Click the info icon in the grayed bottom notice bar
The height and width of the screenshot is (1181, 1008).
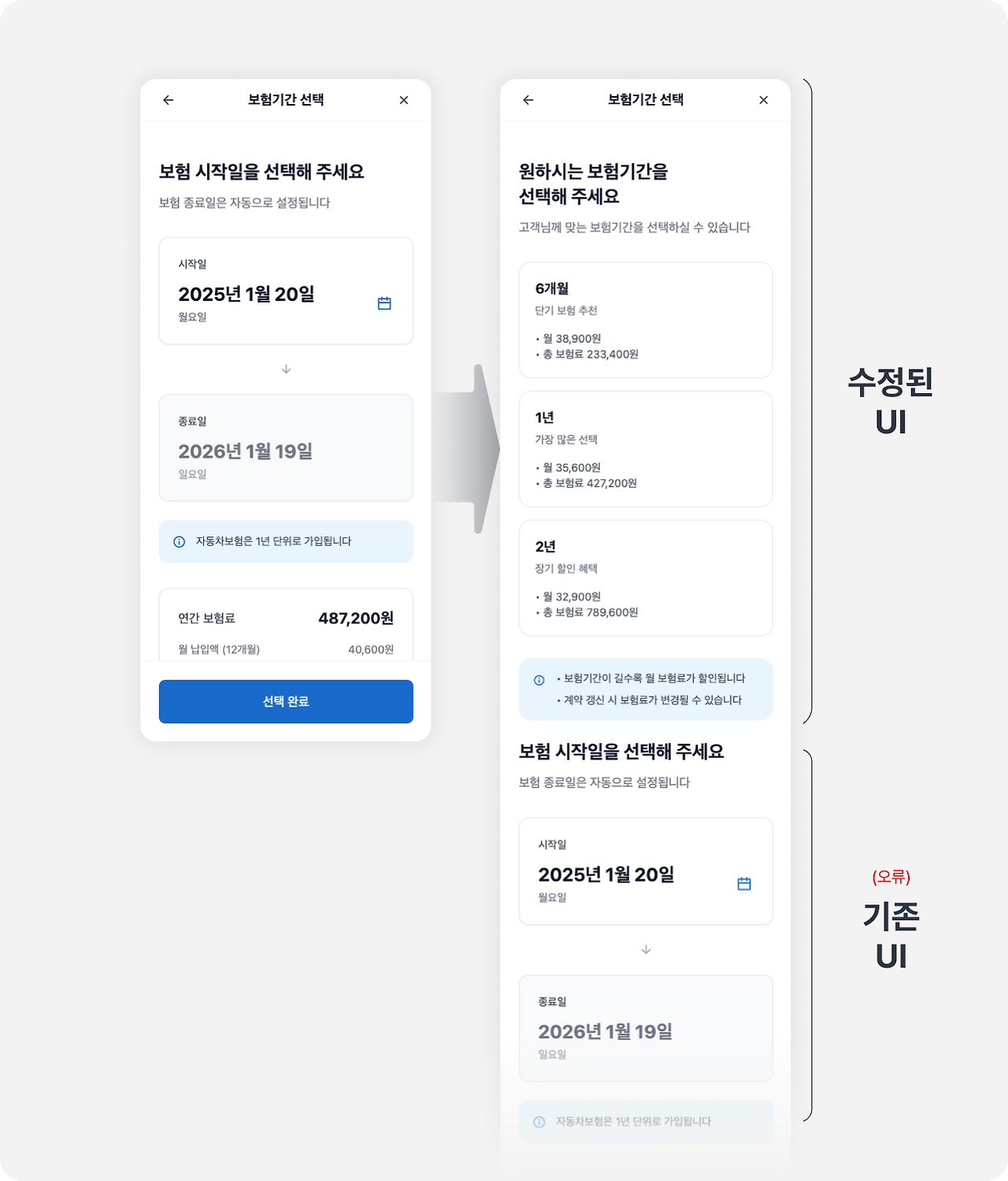pos(538,1121)
